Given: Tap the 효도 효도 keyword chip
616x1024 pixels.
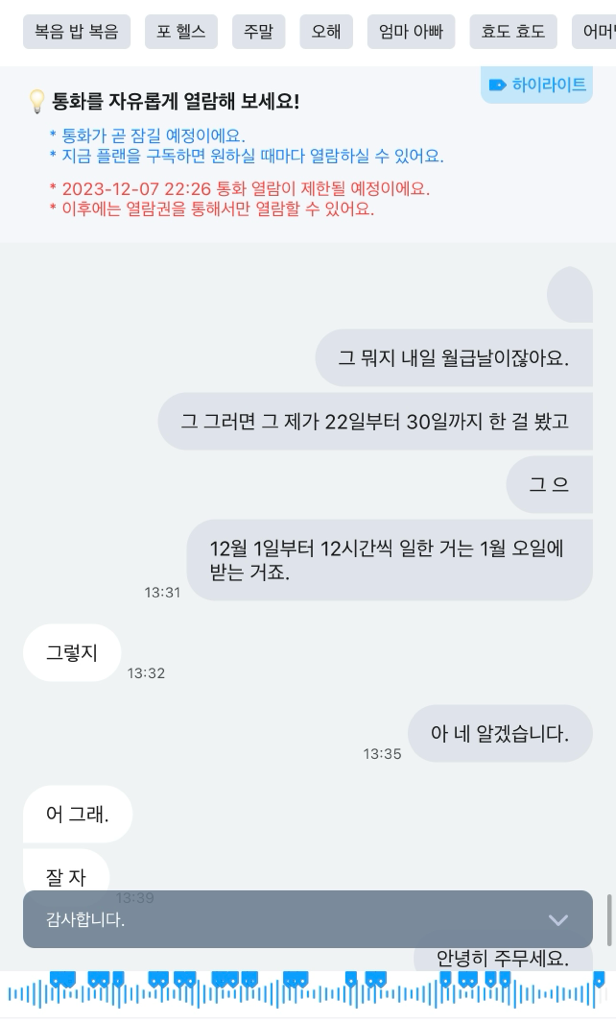Looking at the screenshot, I should pos(513,32).
